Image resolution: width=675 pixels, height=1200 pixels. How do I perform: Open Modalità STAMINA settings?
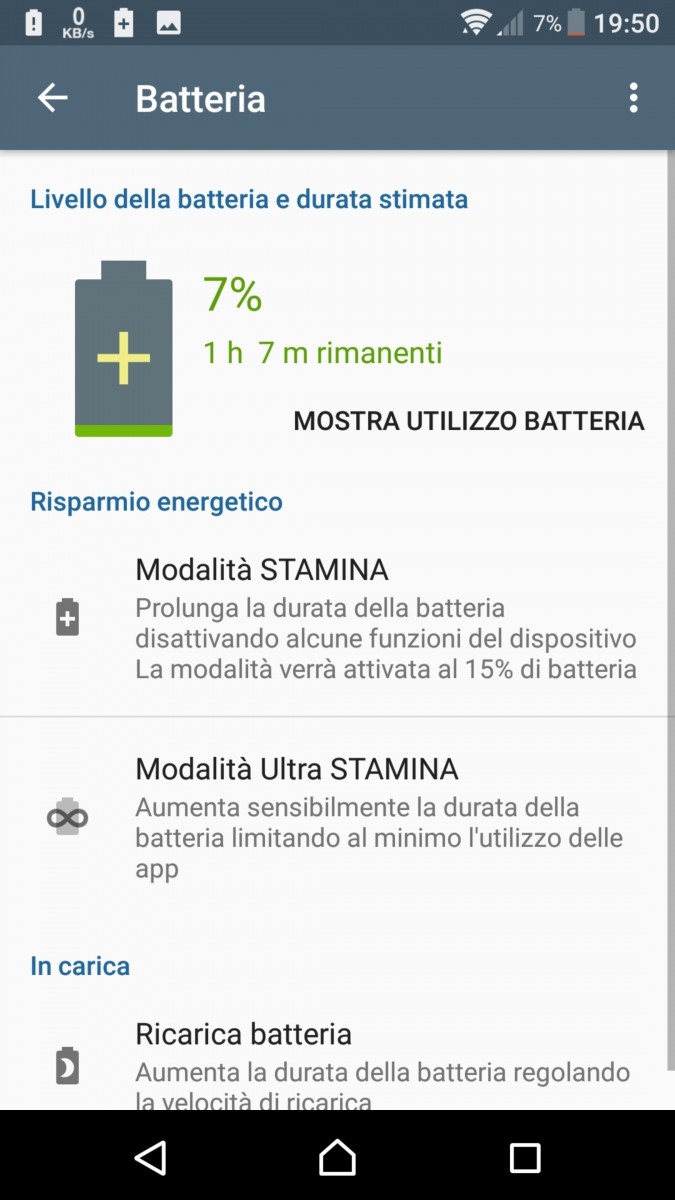click(337, 618)
